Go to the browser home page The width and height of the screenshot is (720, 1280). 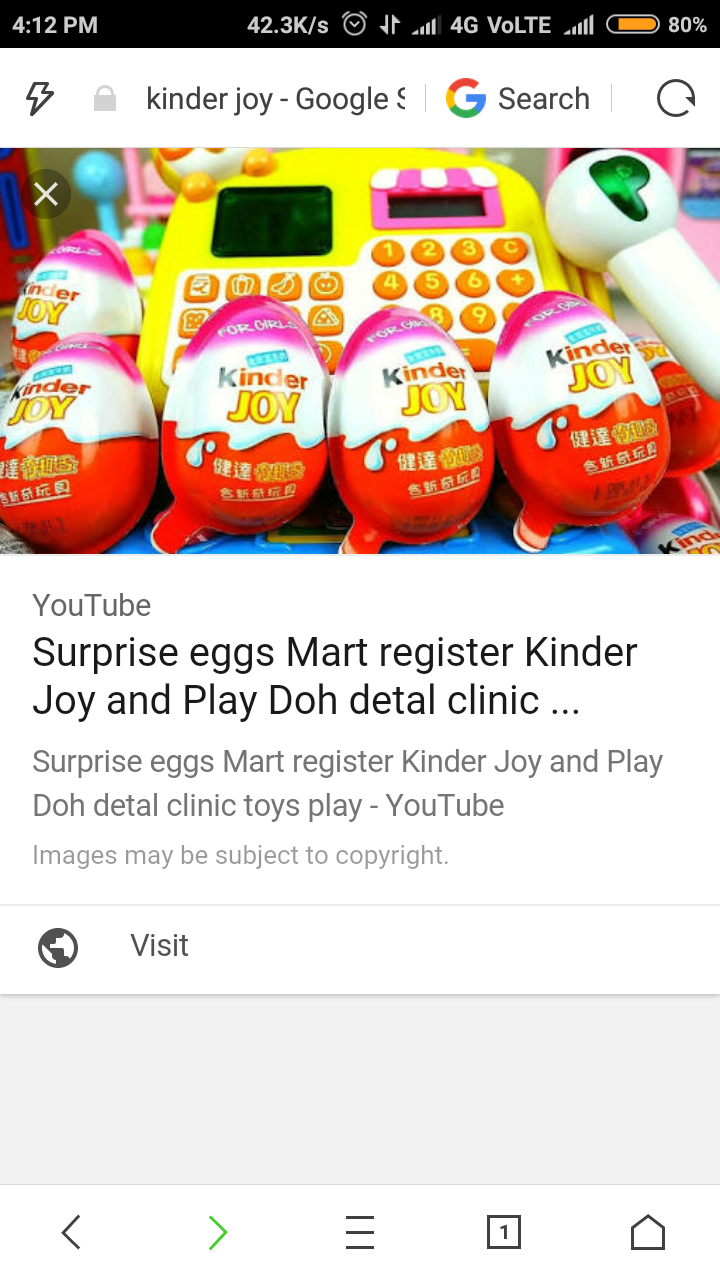coord(648,1232)
